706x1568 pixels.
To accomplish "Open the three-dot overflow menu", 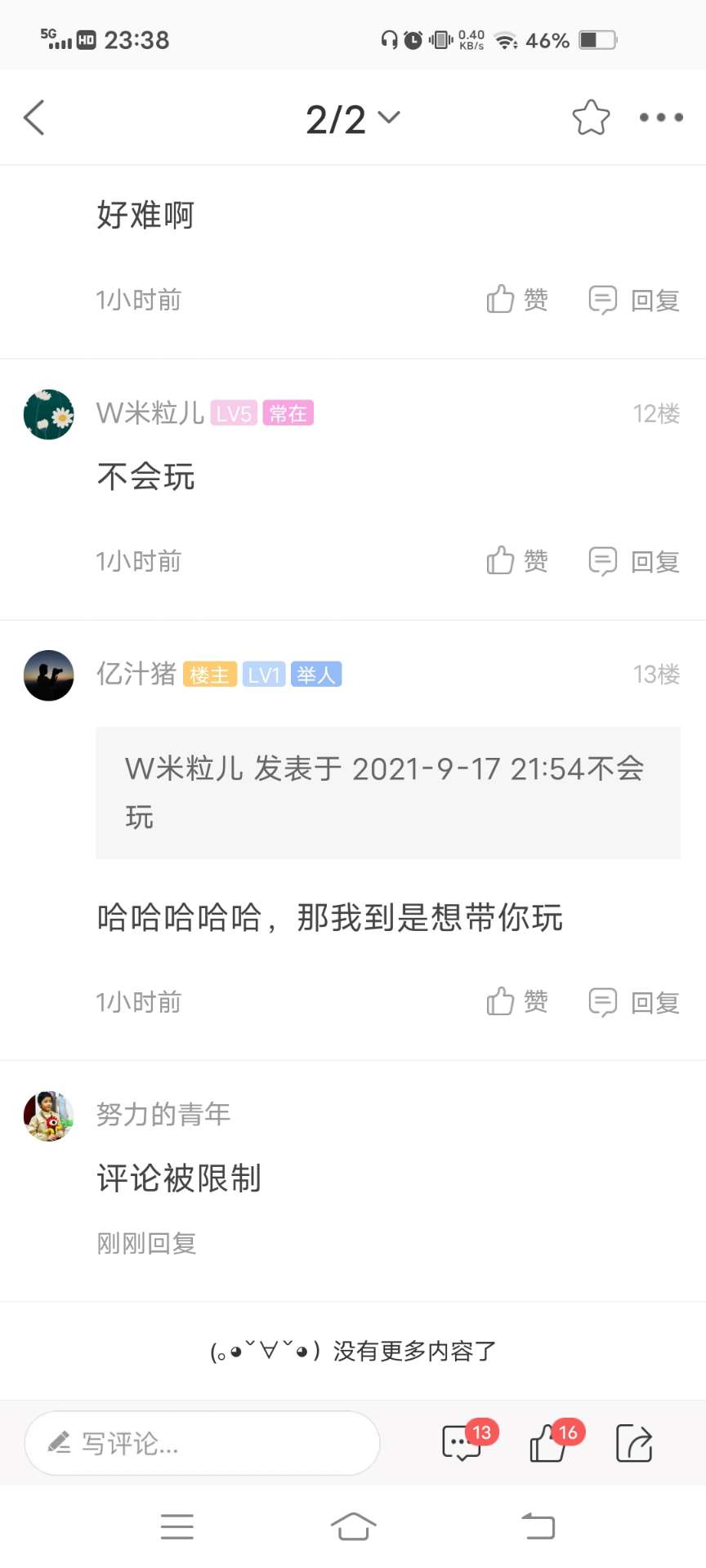I will (660, 118).
